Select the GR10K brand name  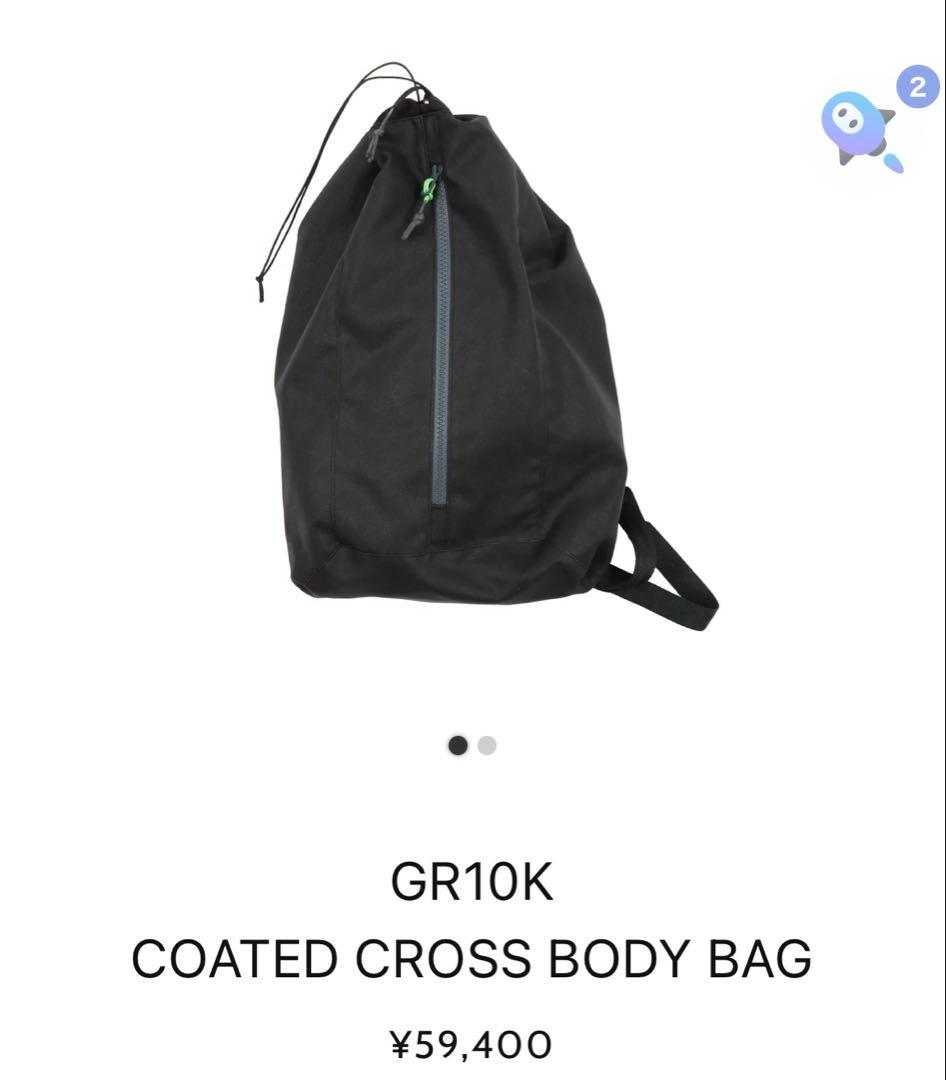tap(471, 884)
